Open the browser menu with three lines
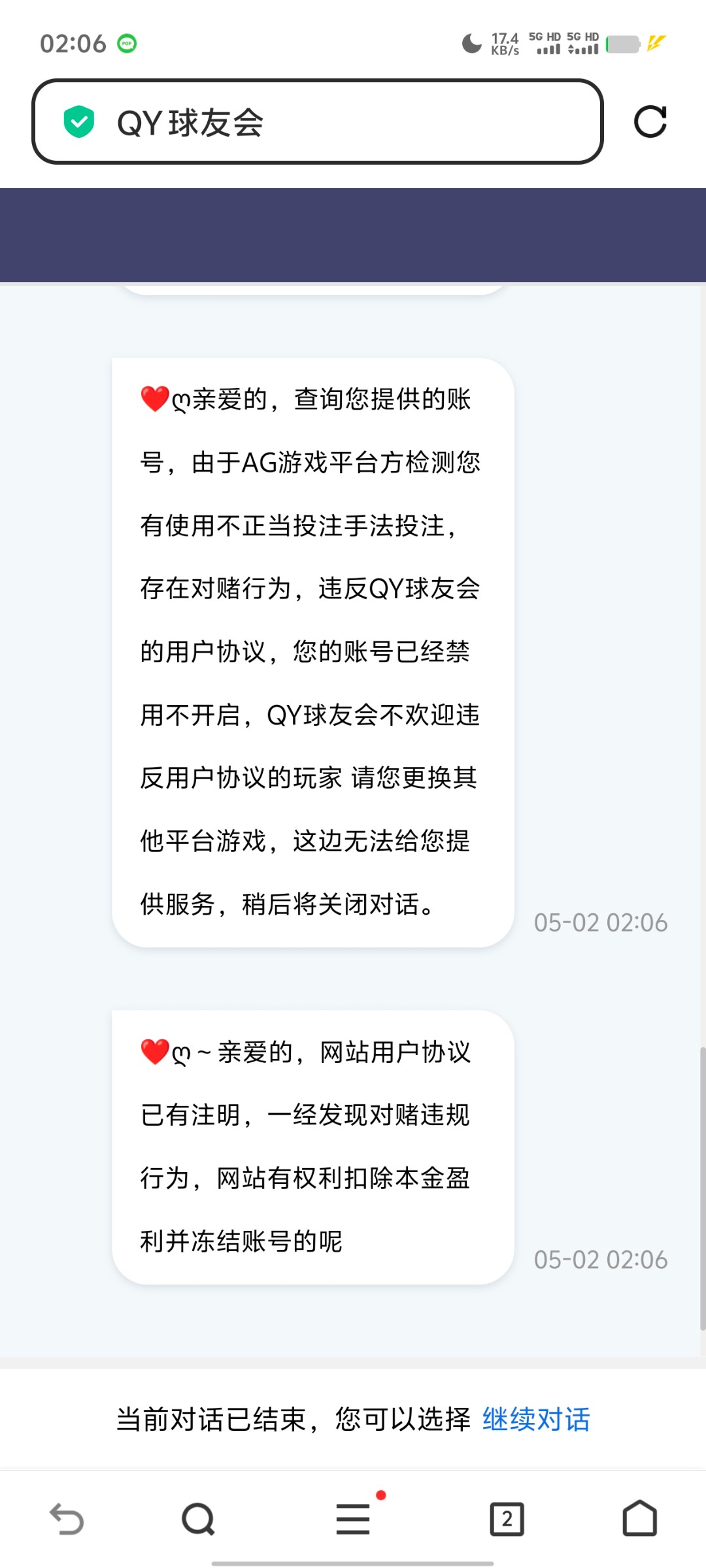 [353, 1518]
